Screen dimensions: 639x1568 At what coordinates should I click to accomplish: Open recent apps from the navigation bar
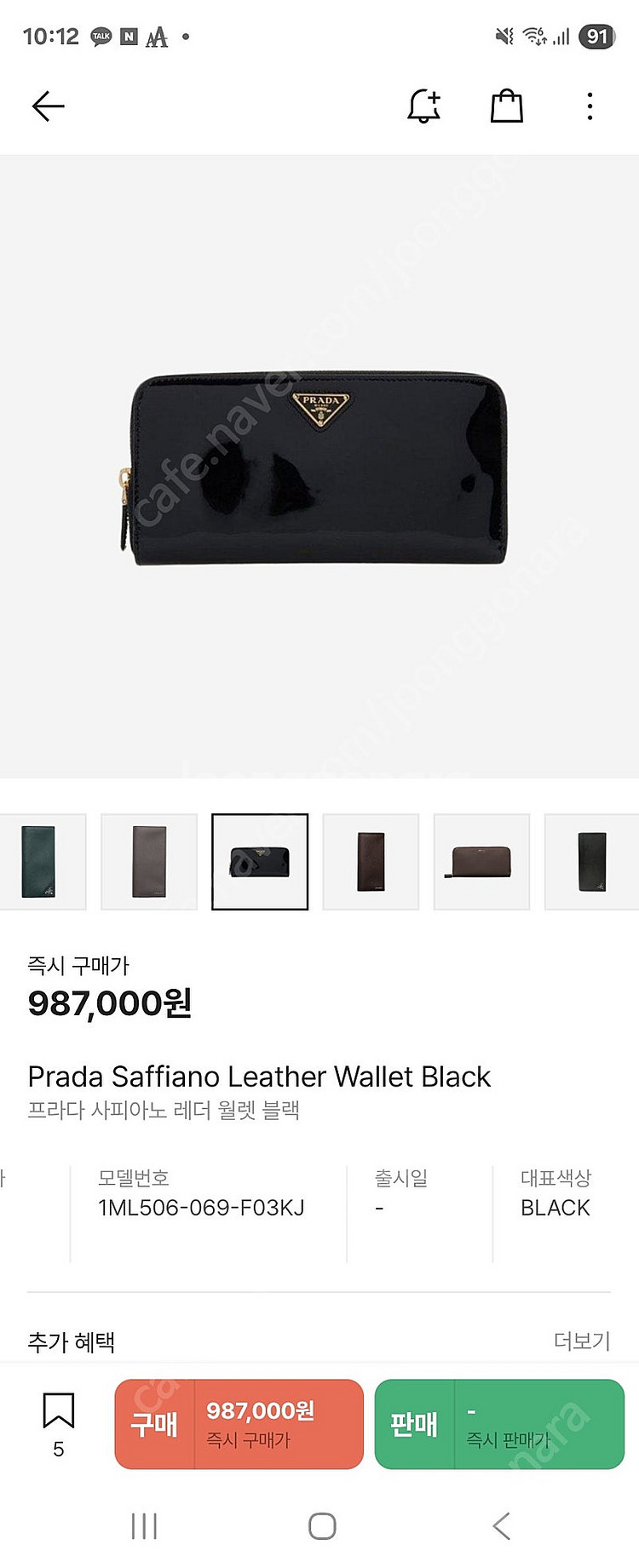coord(144,1525)
